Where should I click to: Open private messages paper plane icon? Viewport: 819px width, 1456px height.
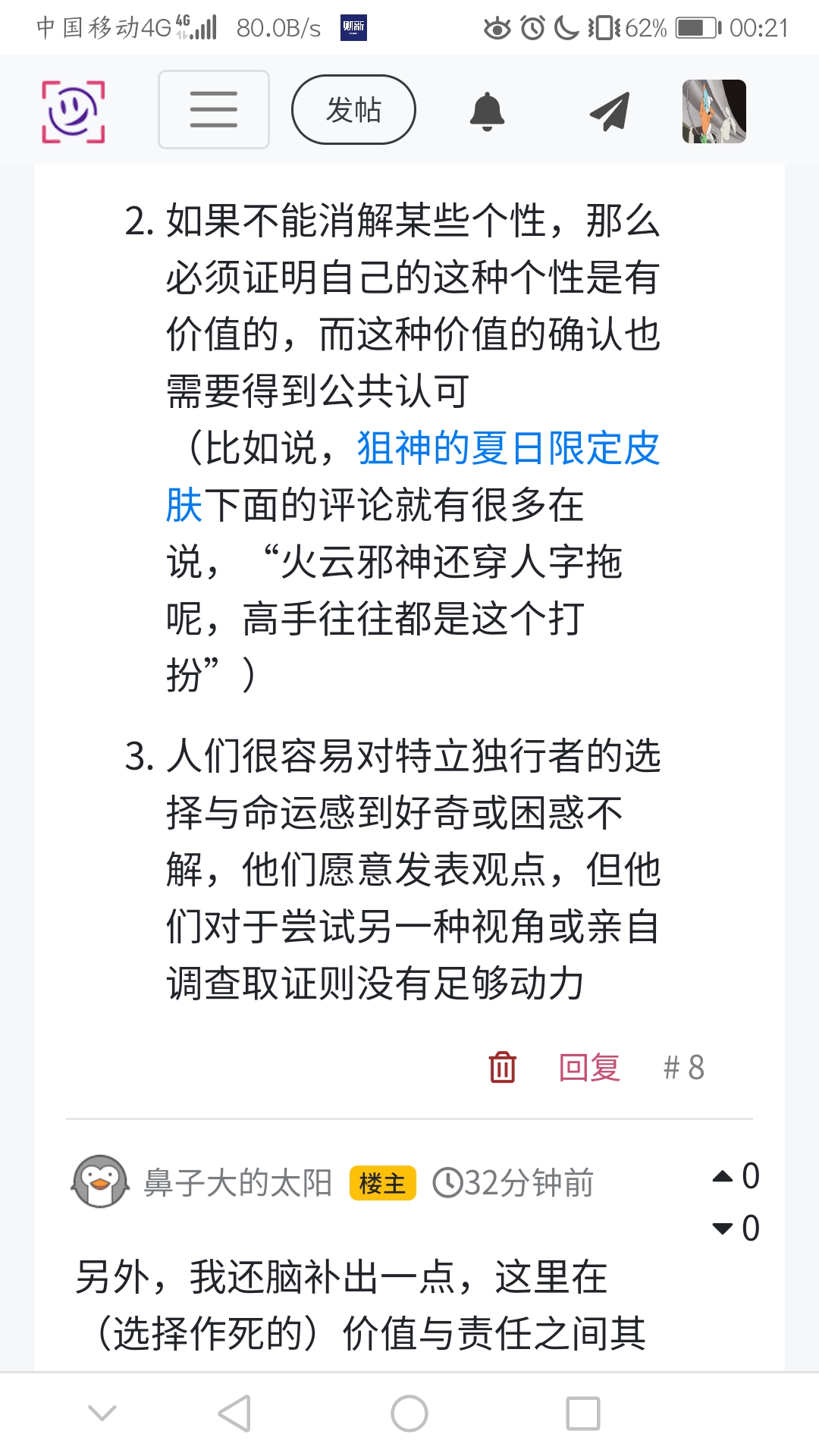[610, 111]
